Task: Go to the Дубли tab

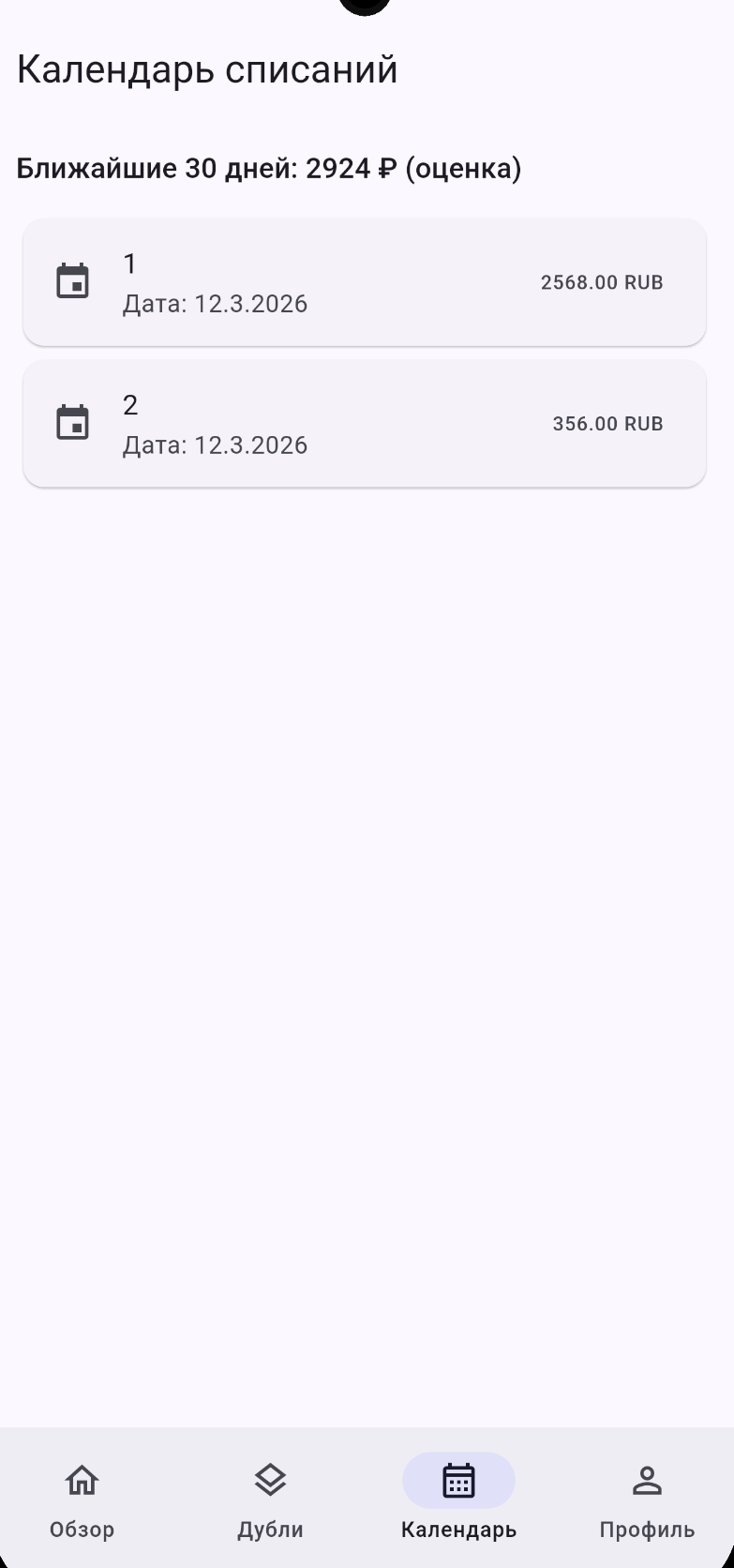Action: click(270, 1499)
